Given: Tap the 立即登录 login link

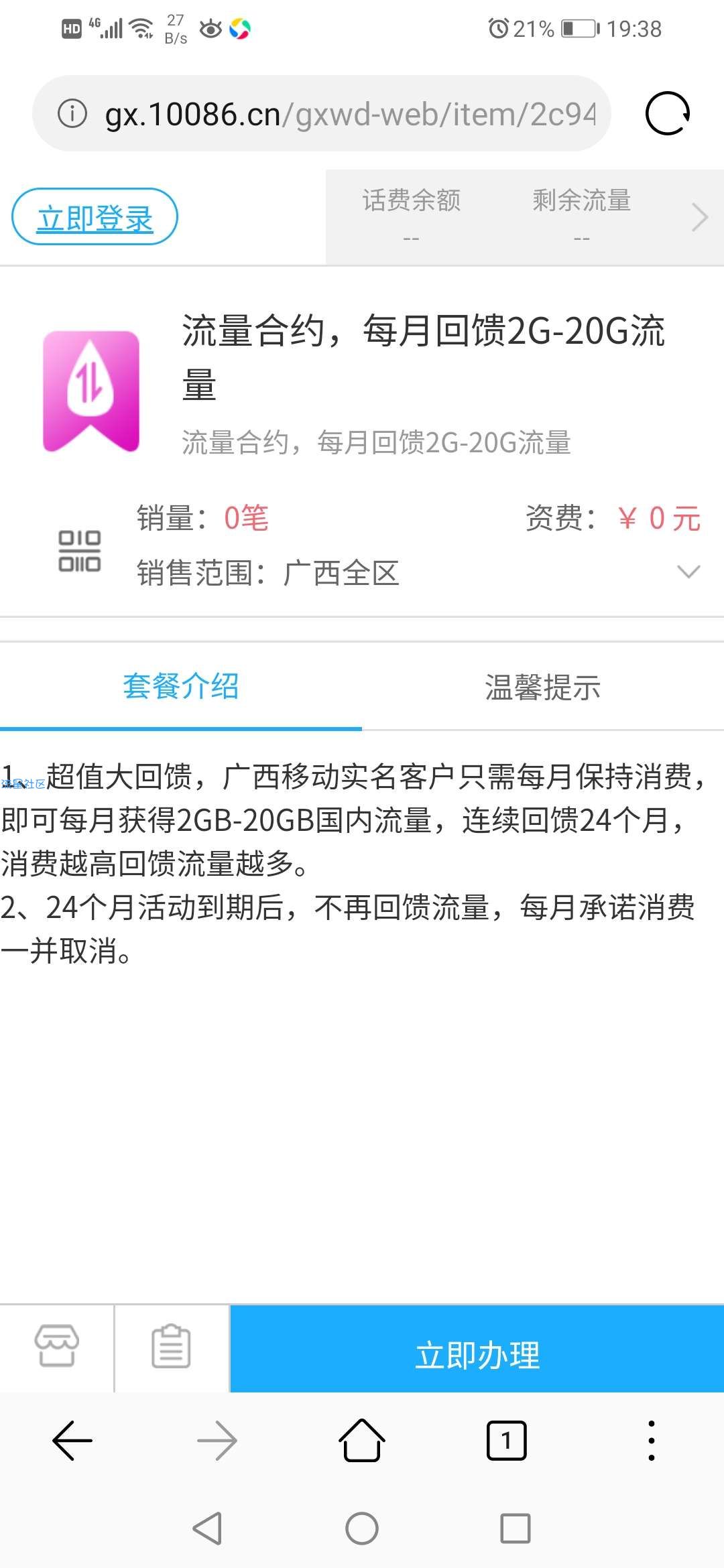Looking at the screenshot, I should (95, 218).
